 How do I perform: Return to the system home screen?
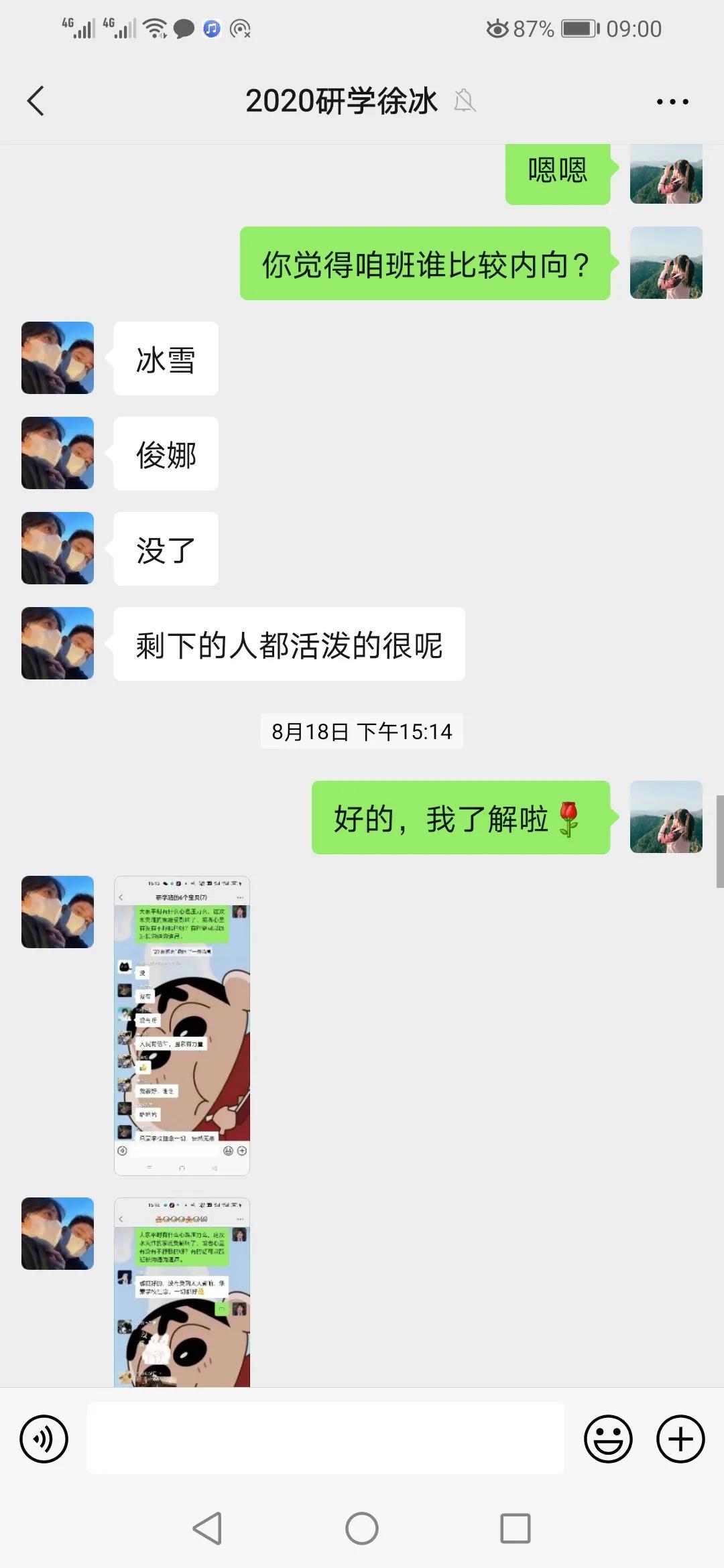[362, 1528]
